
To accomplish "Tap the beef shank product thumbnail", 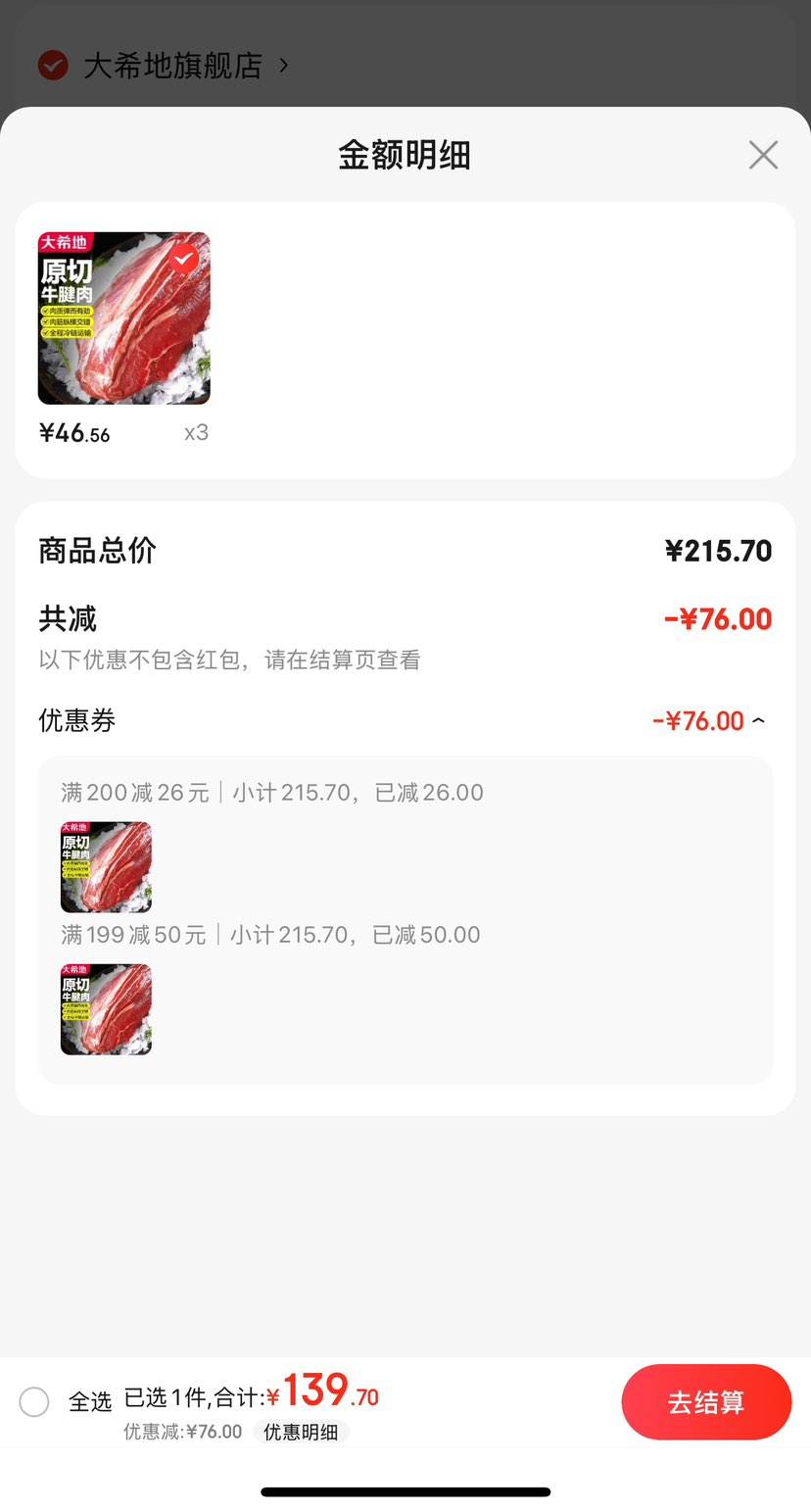I will point(123,317).
